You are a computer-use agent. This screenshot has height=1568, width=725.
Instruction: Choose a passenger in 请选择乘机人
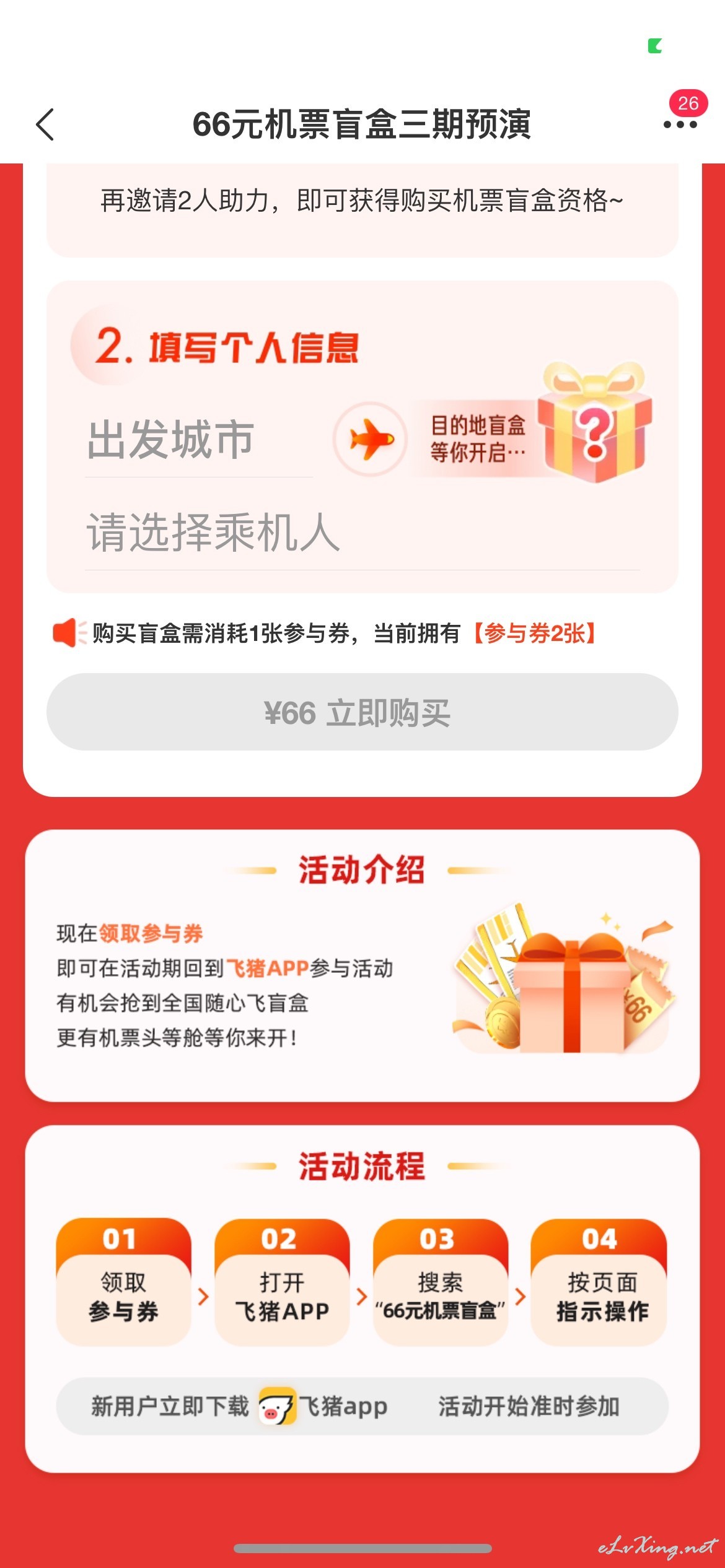pyautogui.click(x=362, y=533)
